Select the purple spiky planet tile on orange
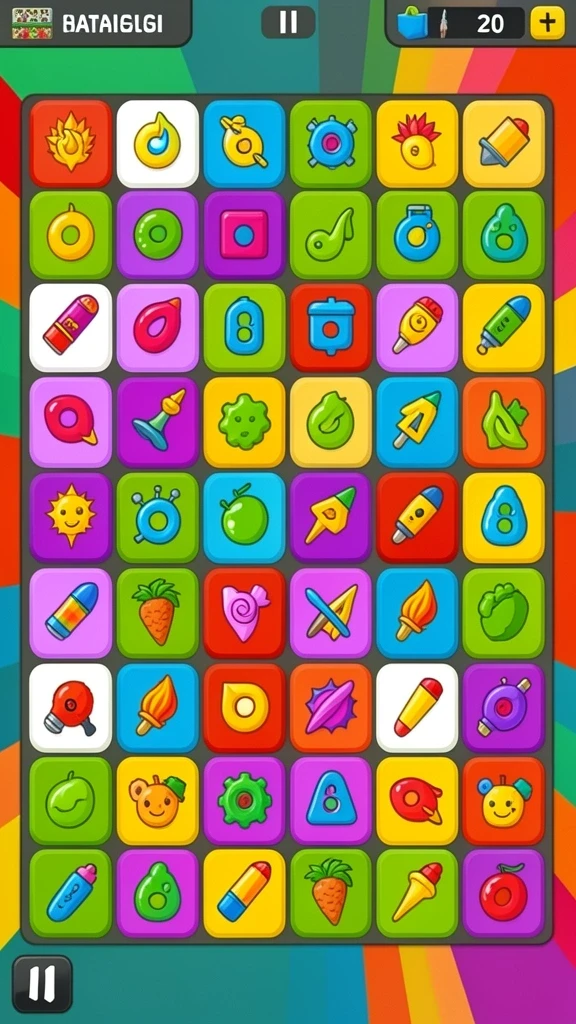The height and width of the screenshot is (1024, 576). coord(331,708)
